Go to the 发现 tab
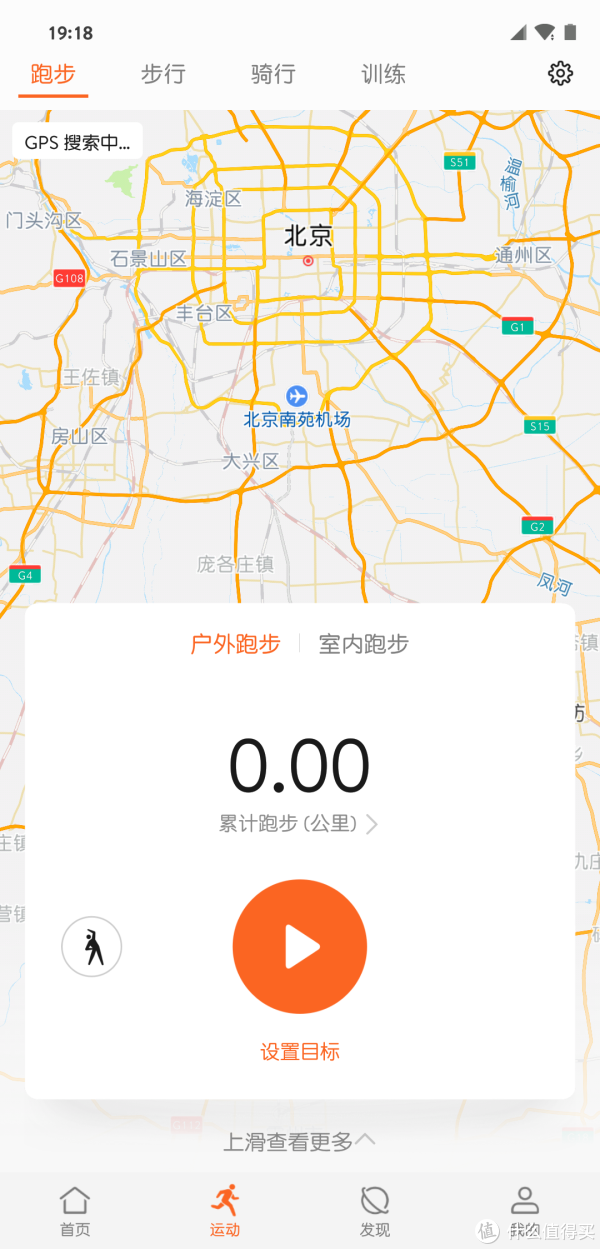Screen dimensions: 600x1249 (375, 1212)
